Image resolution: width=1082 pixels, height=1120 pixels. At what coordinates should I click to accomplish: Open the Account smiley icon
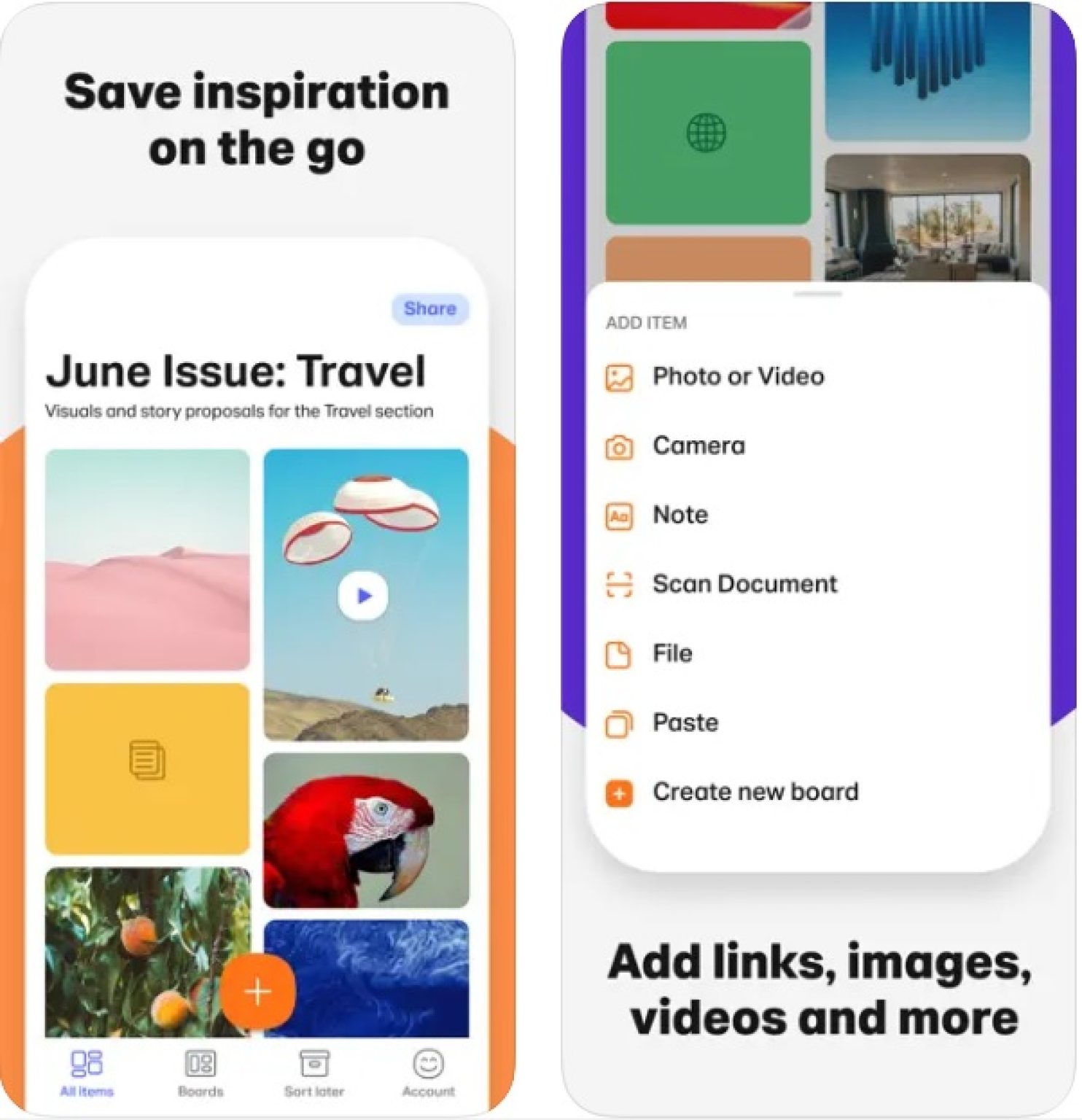click(429, 1065)
